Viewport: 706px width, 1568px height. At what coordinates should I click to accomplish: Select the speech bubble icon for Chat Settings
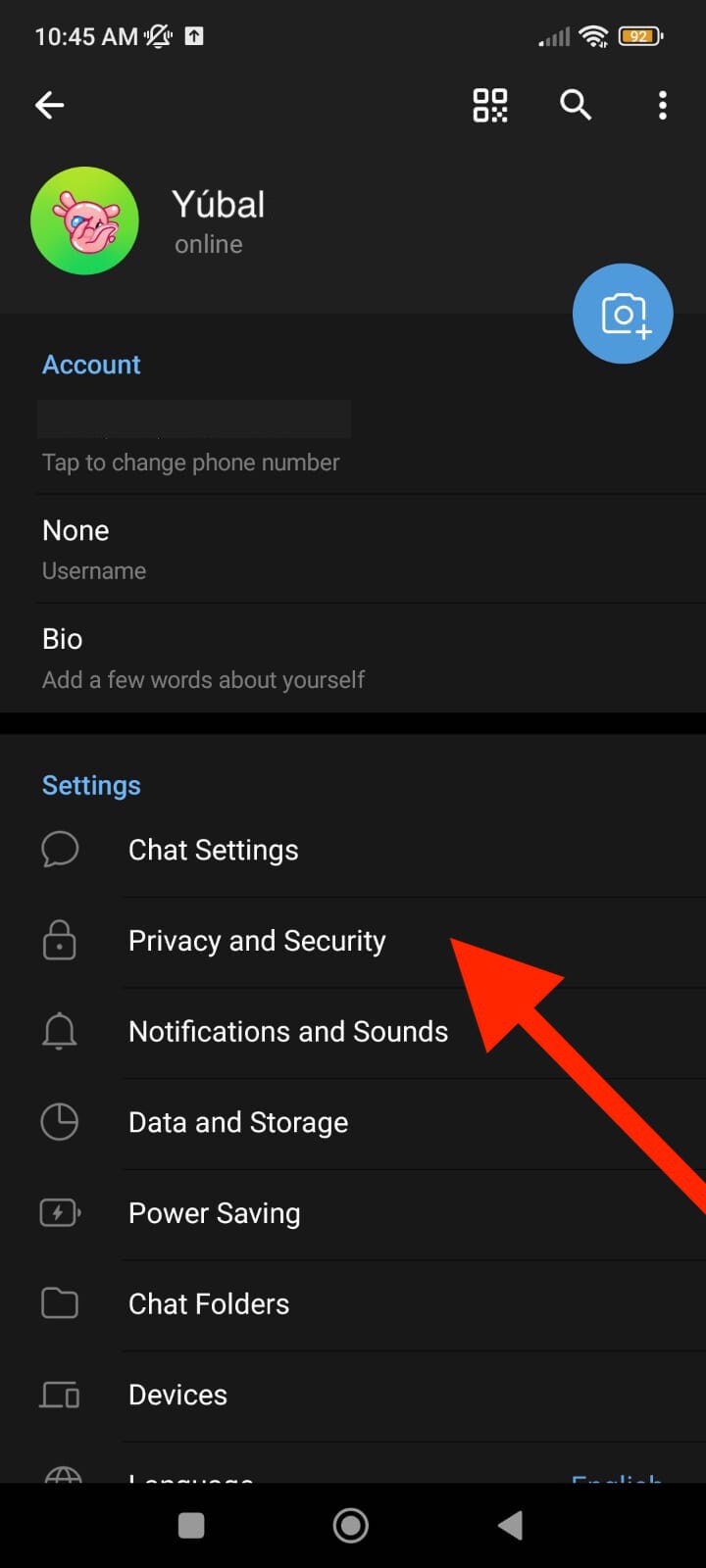(x=60, y=850)
